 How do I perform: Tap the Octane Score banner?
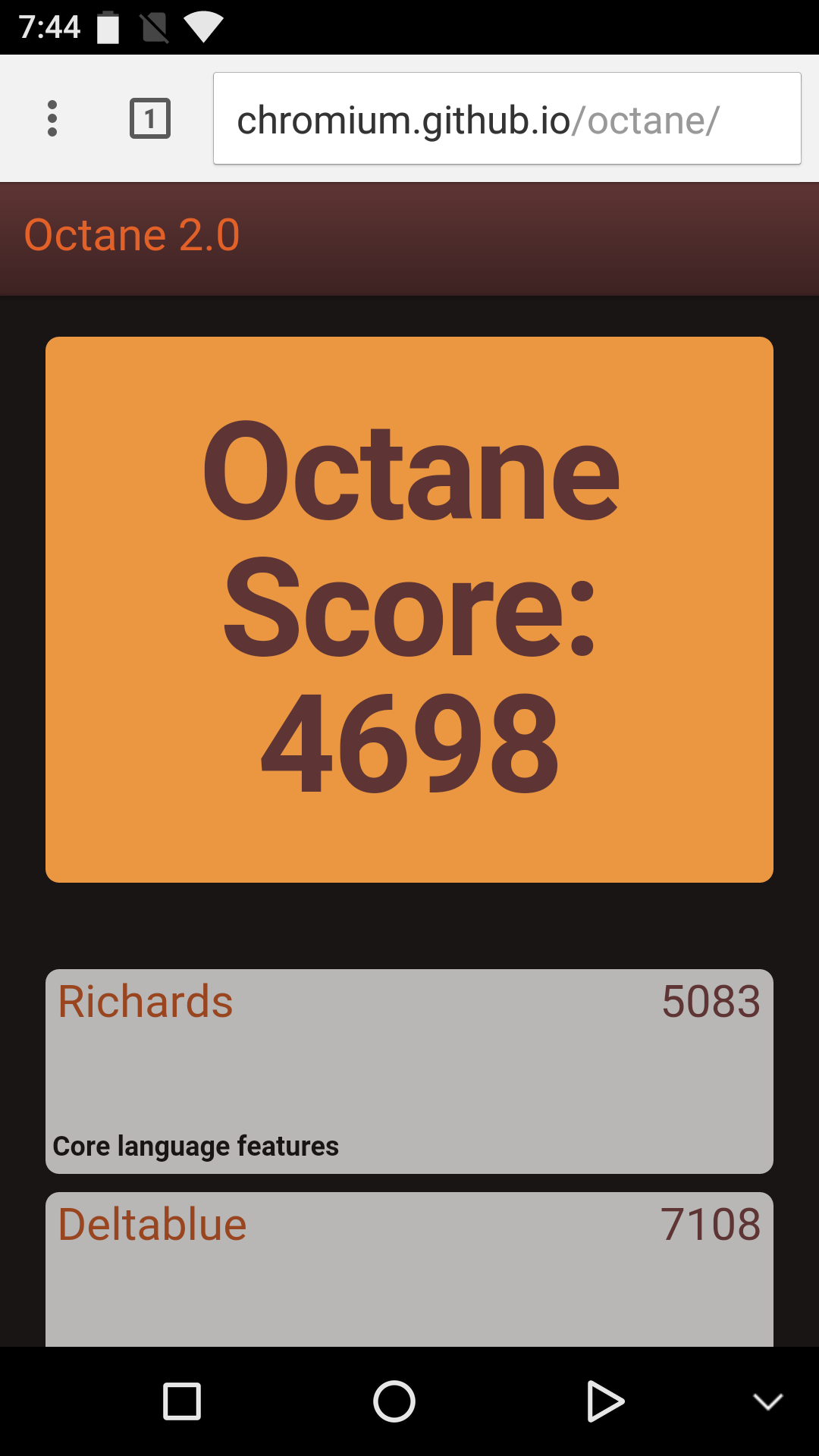(409, 609)
